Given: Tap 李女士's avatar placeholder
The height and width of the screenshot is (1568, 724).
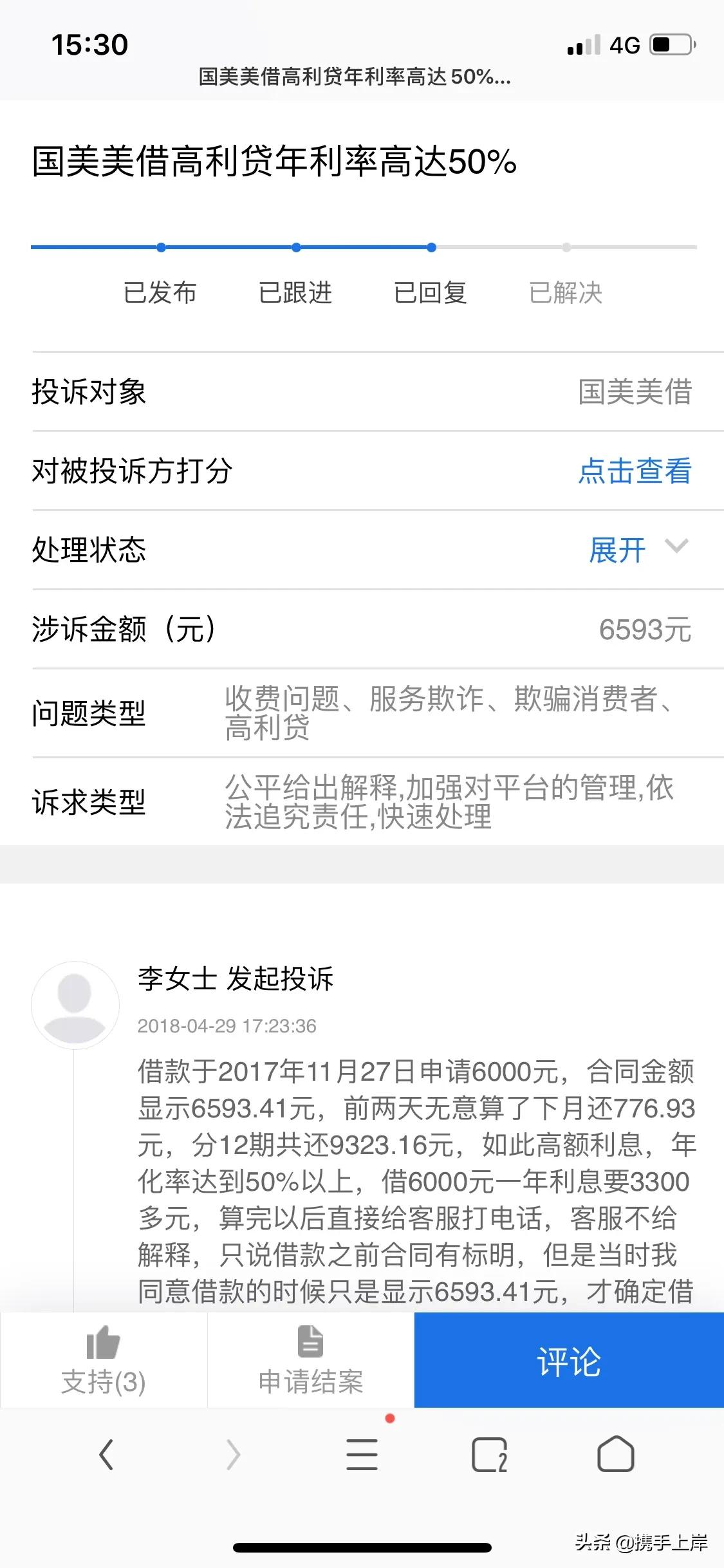Looking at the screenshot, I should coord(75,1004).
